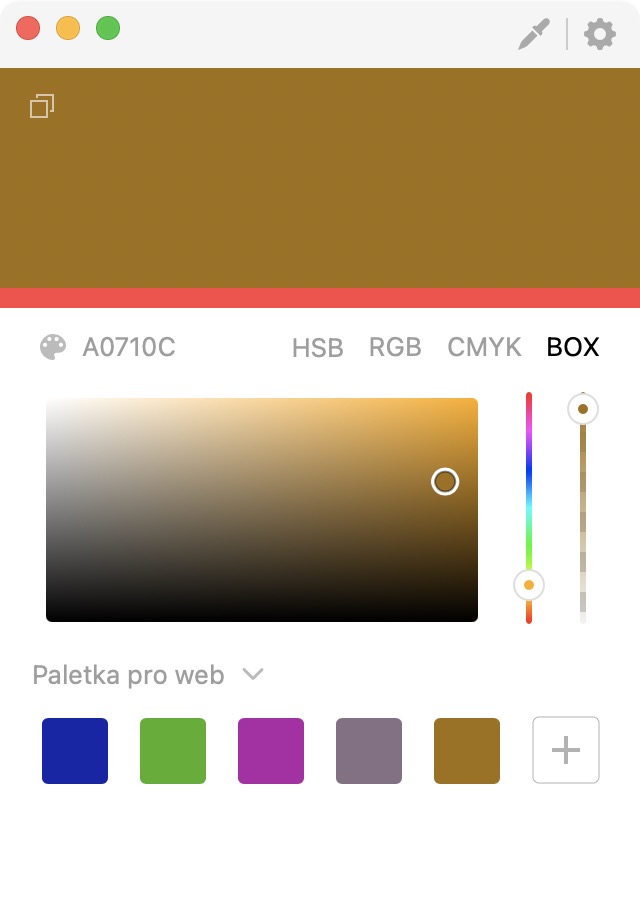Select the grayish mauve swatch
The width and height of the screenshot is (640, 912).
tap(369, 750)
